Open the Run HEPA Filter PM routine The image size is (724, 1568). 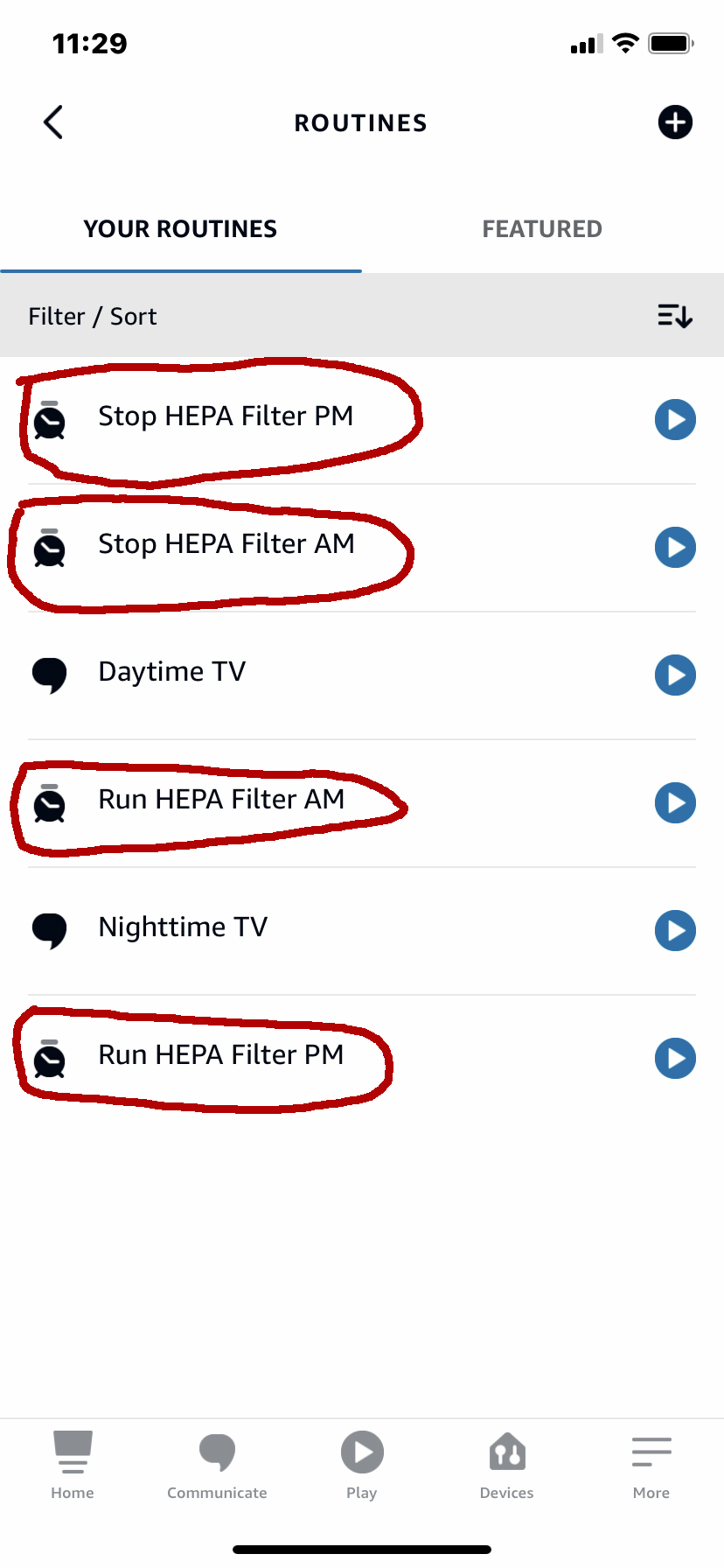(220, 1055)
